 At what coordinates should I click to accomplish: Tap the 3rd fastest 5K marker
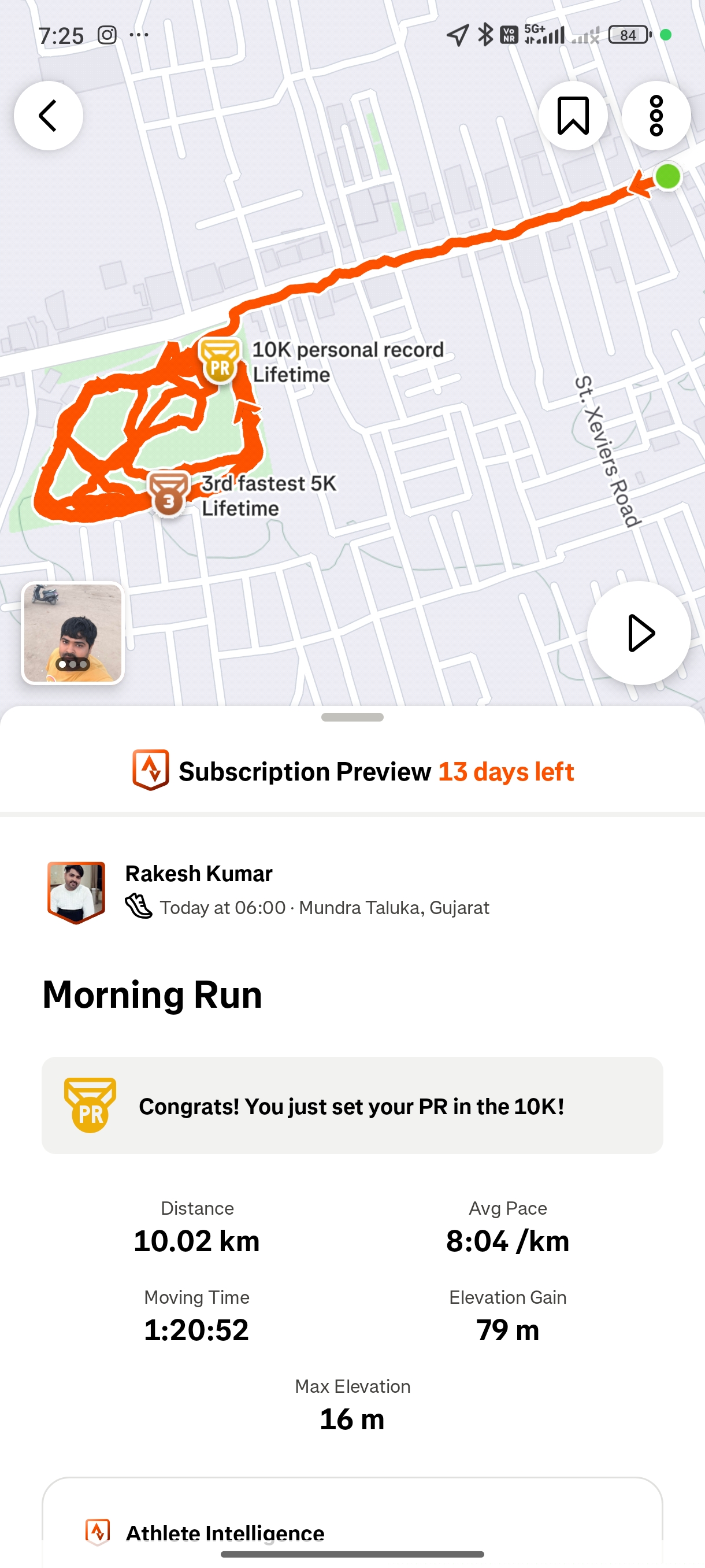(169, 494)
